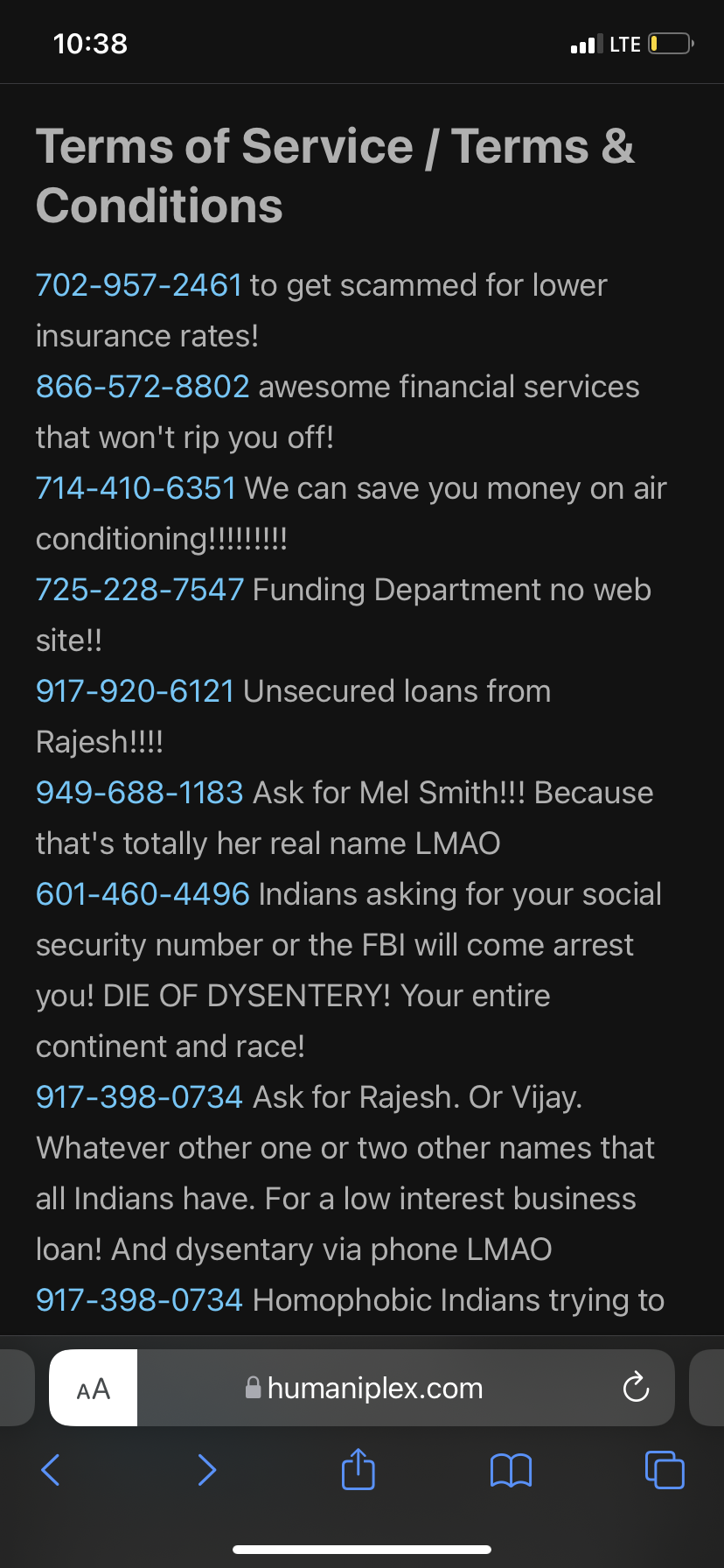Select the 725-228-7547 number link
724x1568 pixels.
[x=139, y=590]
